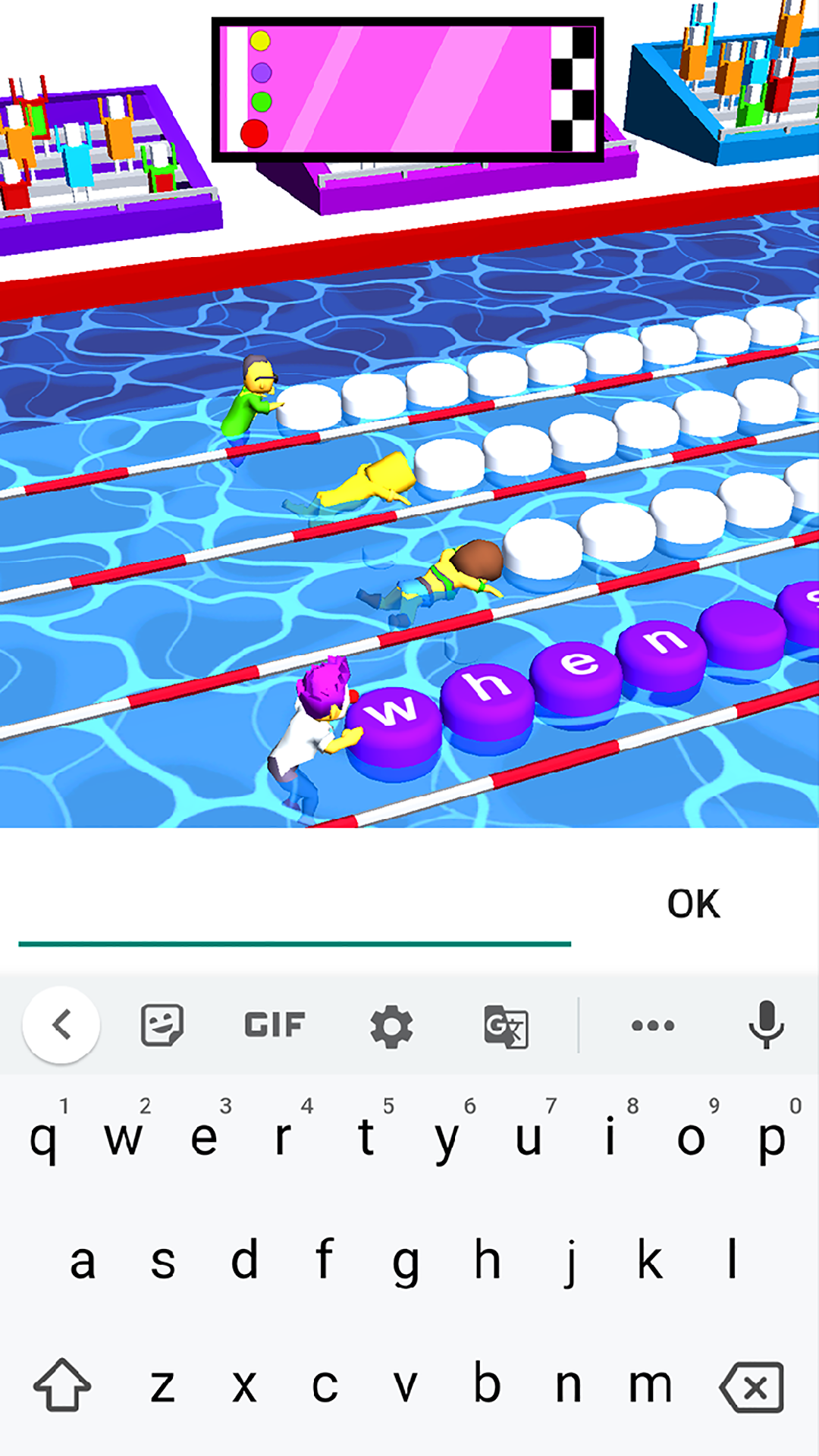The height and width of the screenshot is (1456, 819).
Task: Confirm the typed word with OK
Action: (693, 904)
